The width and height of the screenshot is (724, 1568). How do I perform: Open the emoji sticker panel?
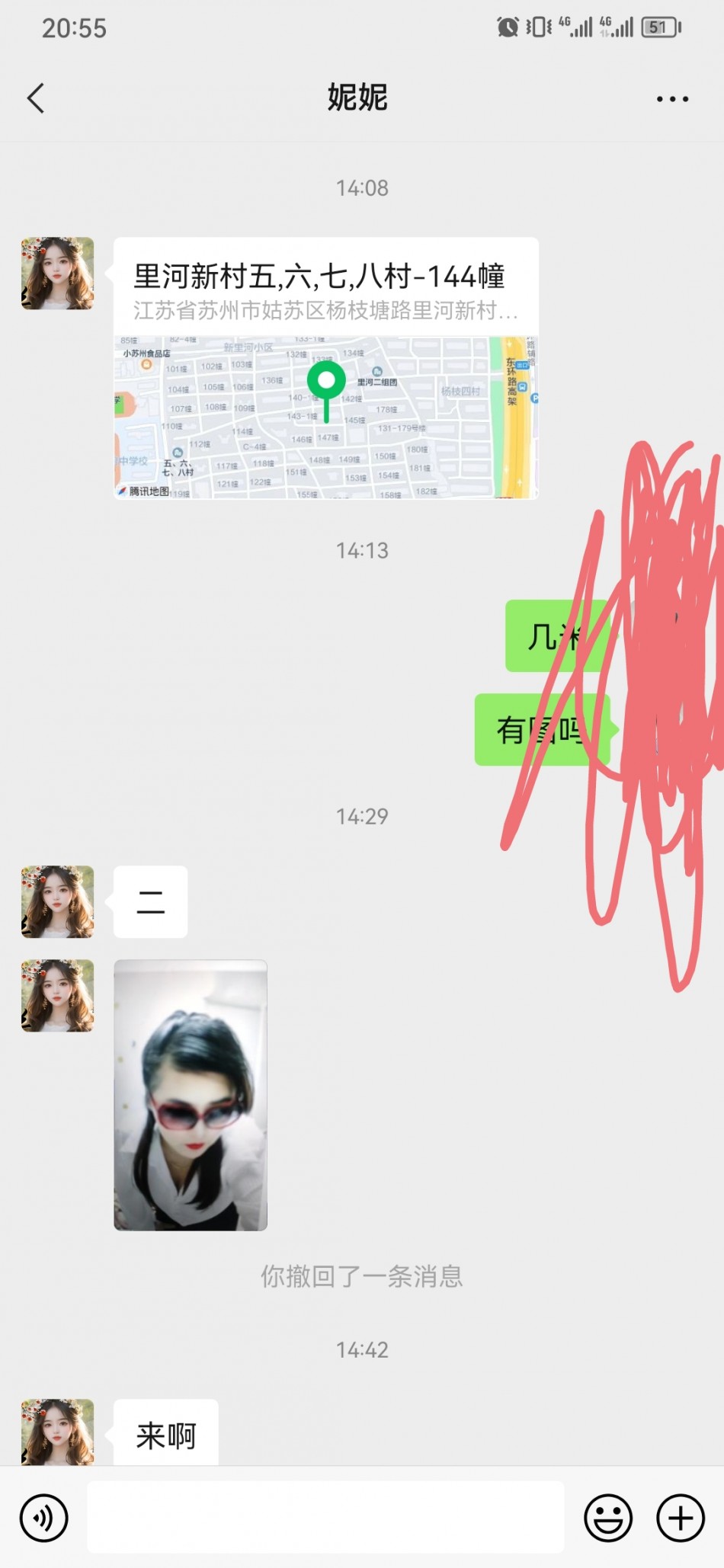(x=607, y=1518)
